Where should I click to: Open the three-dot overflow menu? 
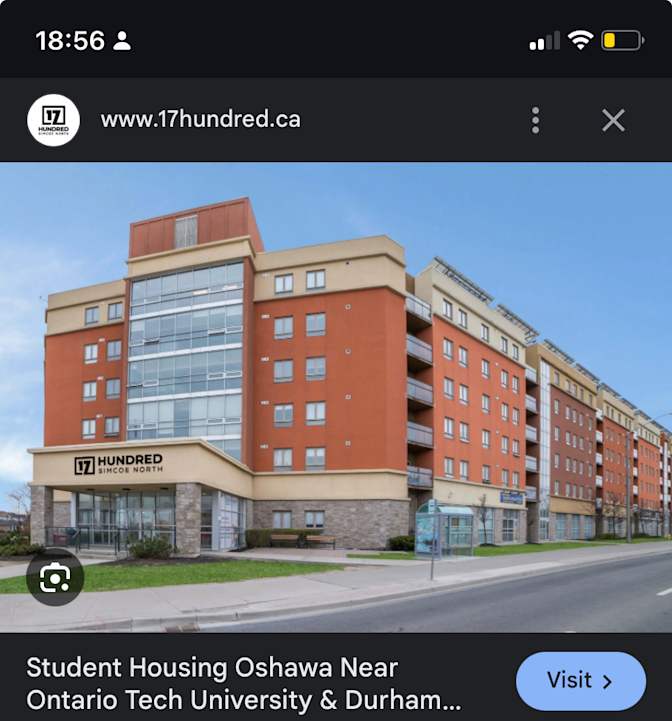[536, 120]
